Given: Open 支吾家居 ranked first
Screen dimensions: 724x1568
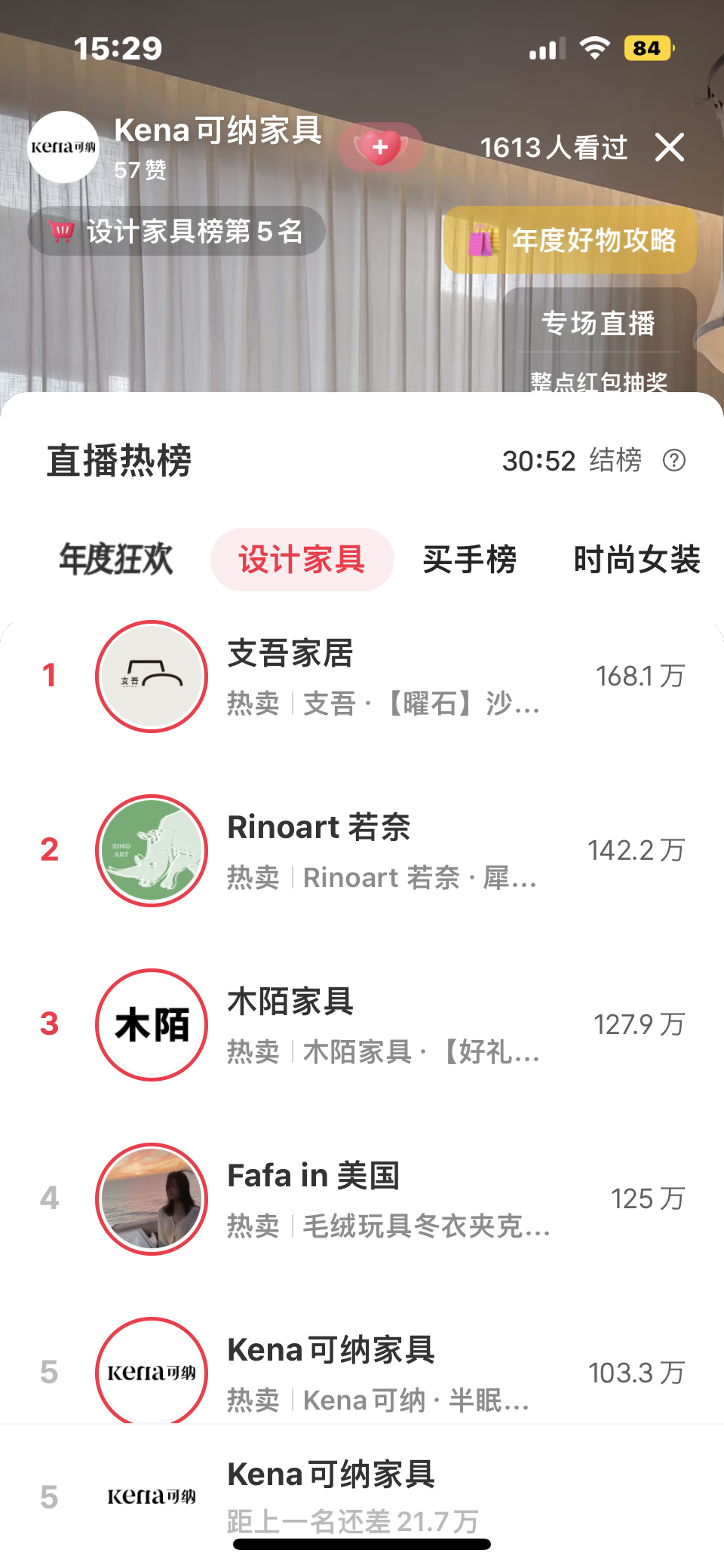Looking at the screenshot, I should point(362,677).
